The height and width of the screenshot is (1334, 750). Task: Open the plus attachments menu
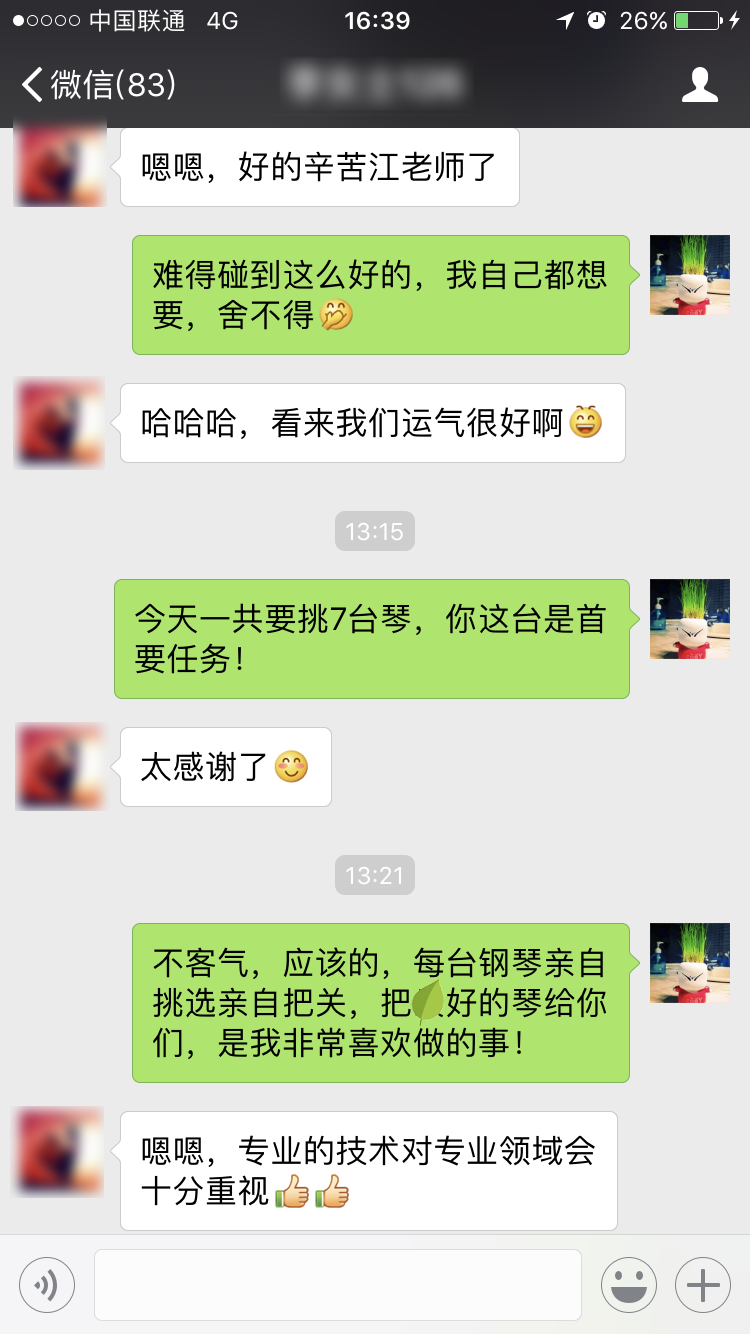click(x=703, y=1284)
